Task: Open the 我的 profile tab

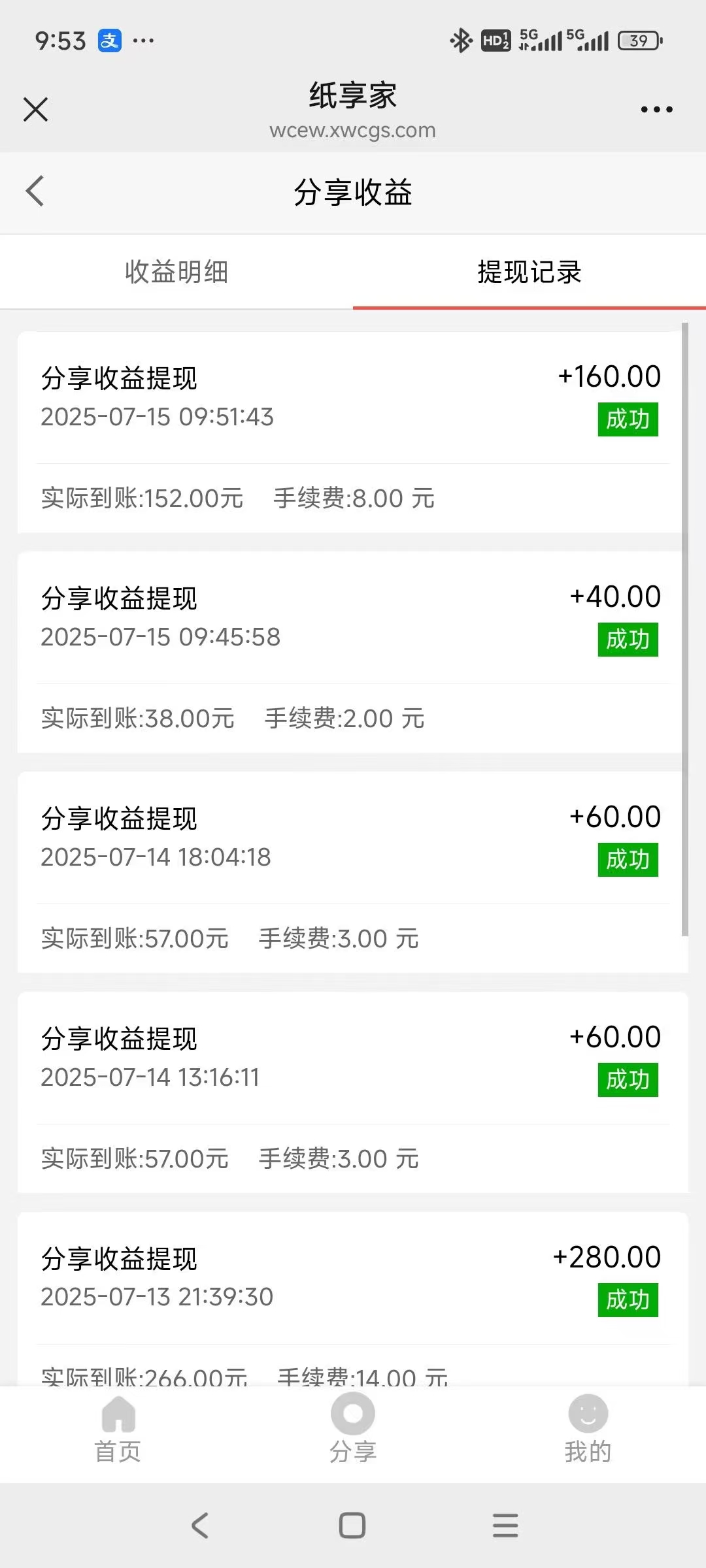Action: click(588, 1429)
